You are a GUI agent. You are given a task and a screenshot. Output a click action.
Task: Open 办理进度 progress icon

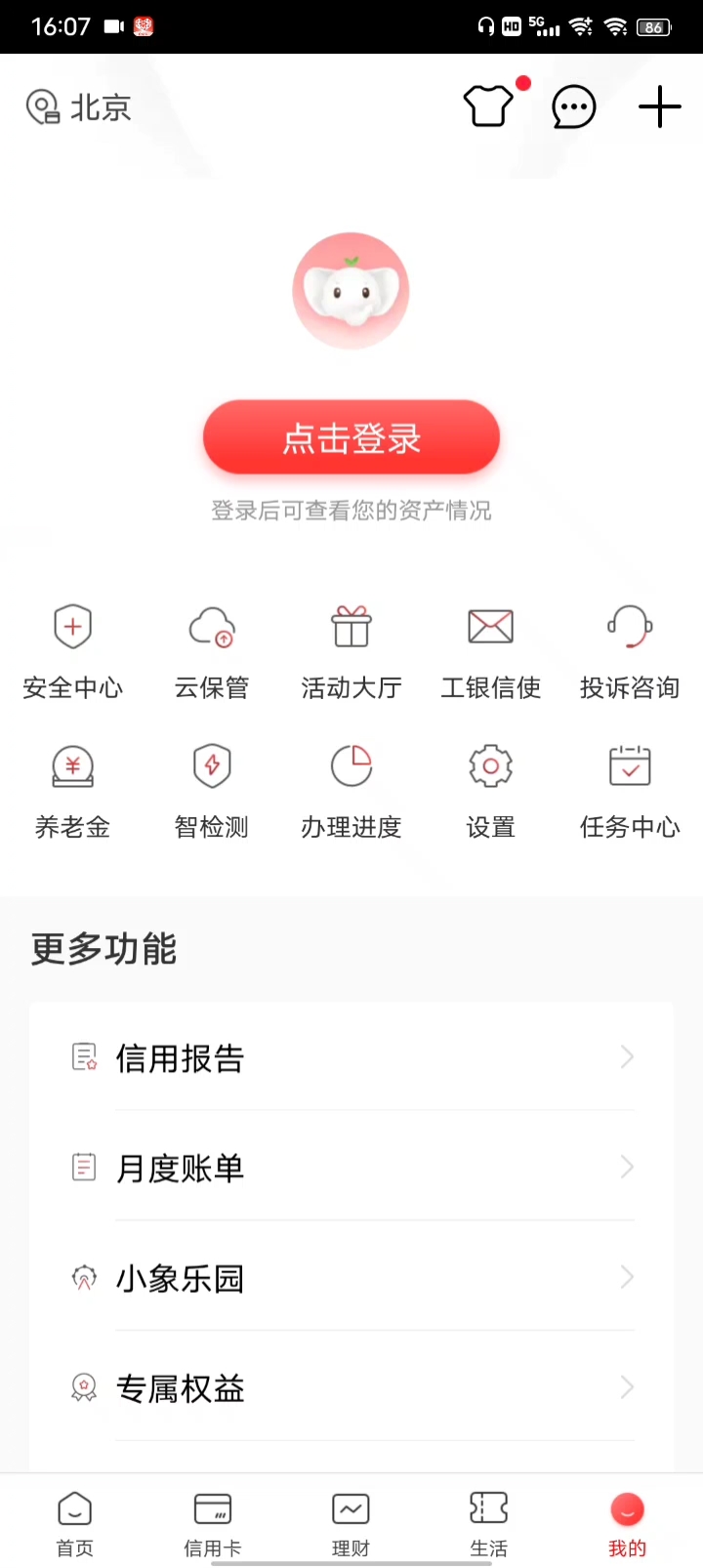click(x=351, y=789)
